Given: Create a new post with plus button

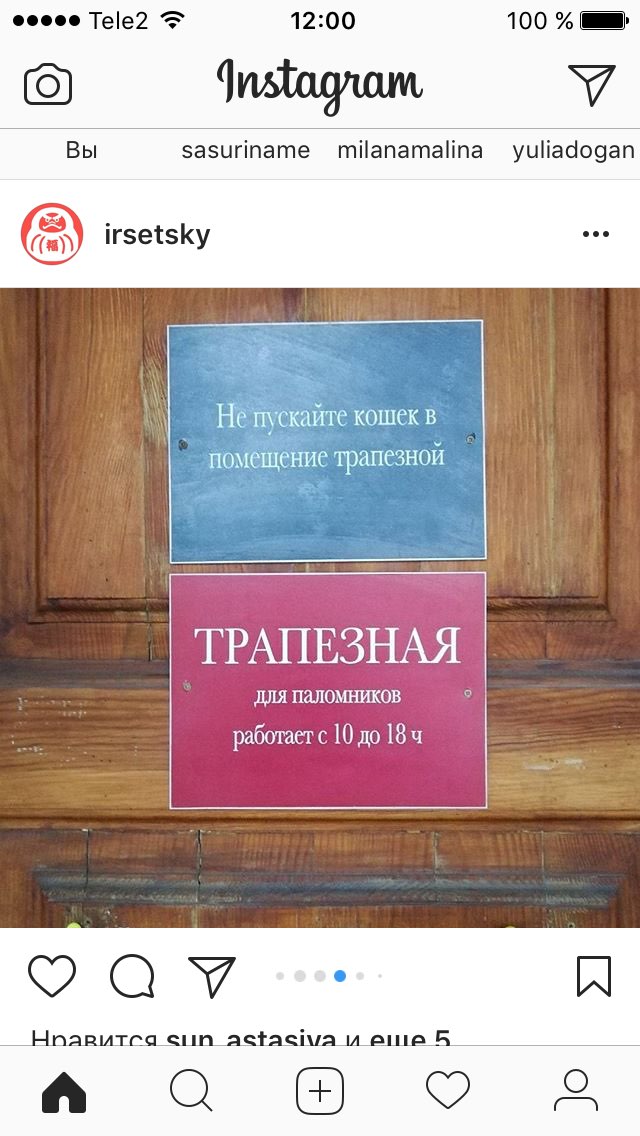Looking at the screenshot, I should [x=320, y=1091].
